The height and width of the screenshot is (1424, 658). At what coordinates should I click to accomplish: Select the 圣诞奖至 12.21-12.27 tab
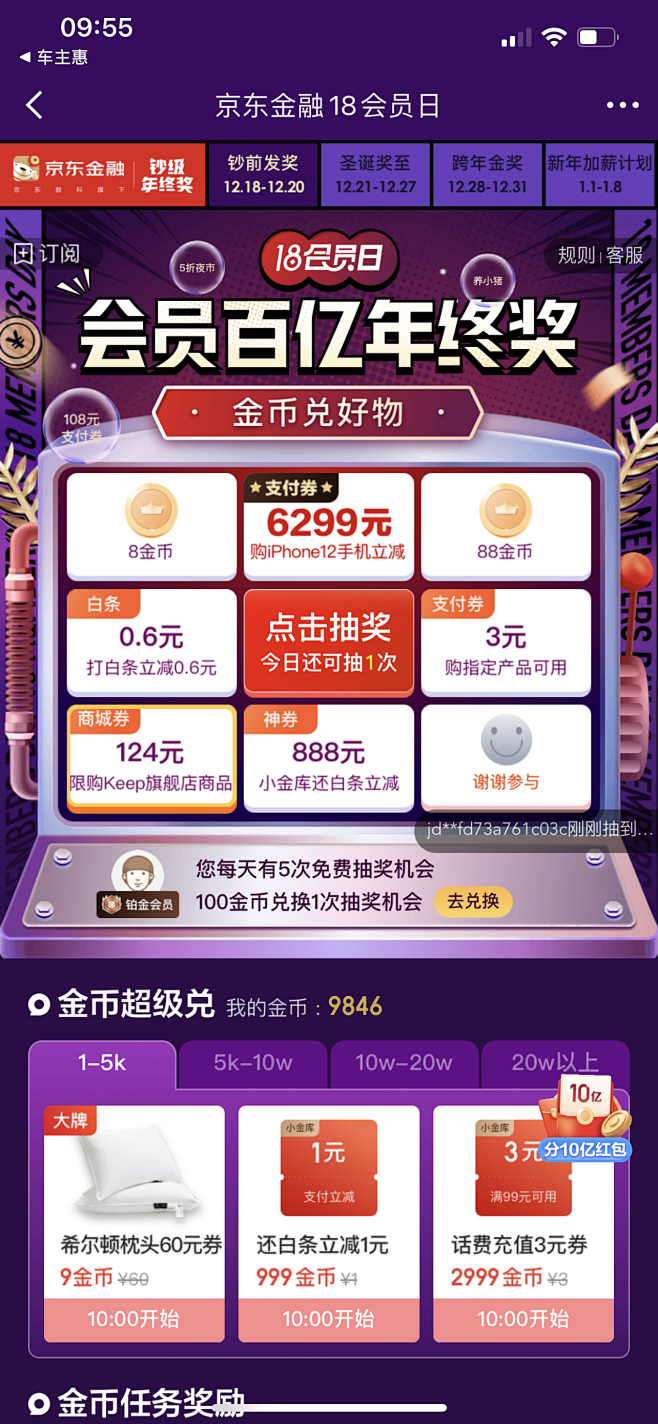(375, 174)
